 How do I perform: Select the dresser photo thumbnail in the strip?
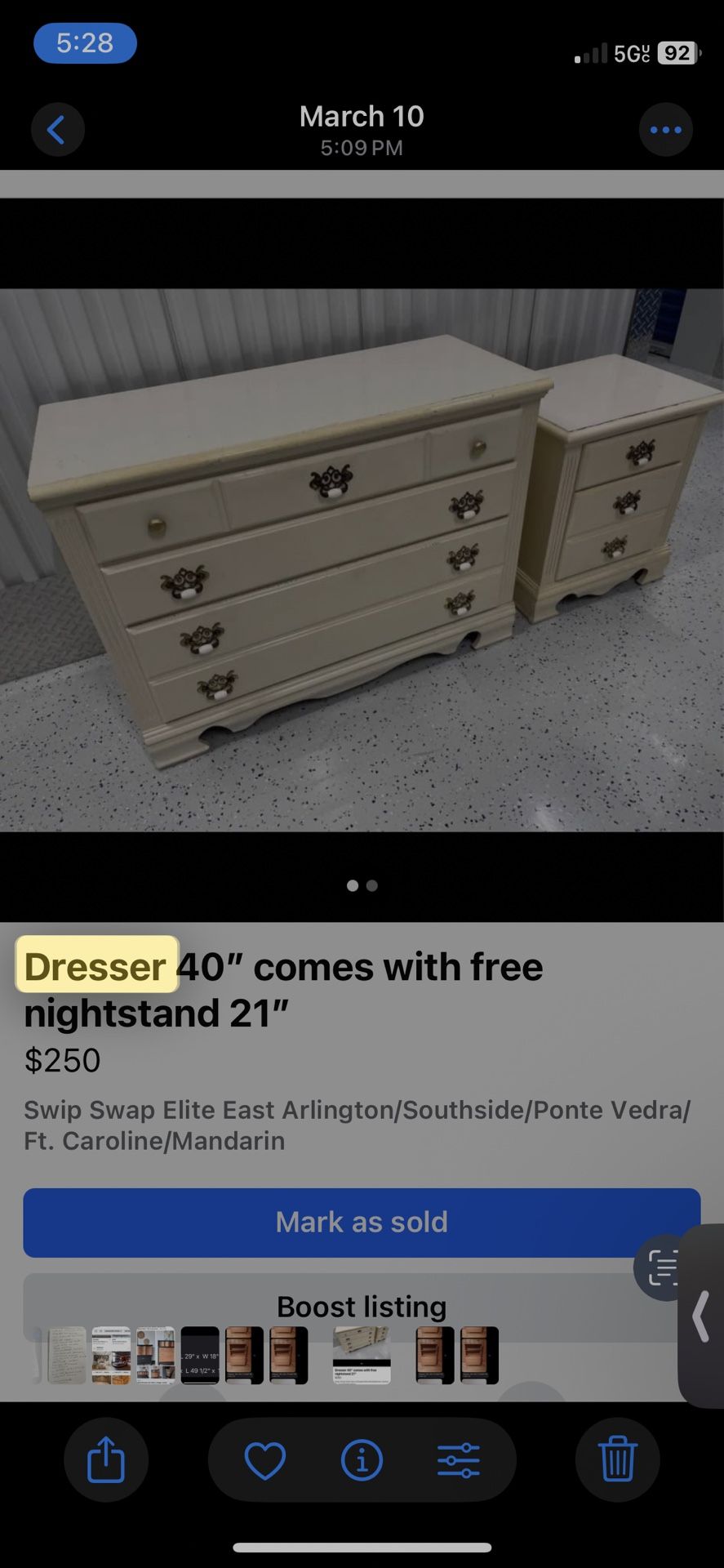click(x=362, y=1354)
